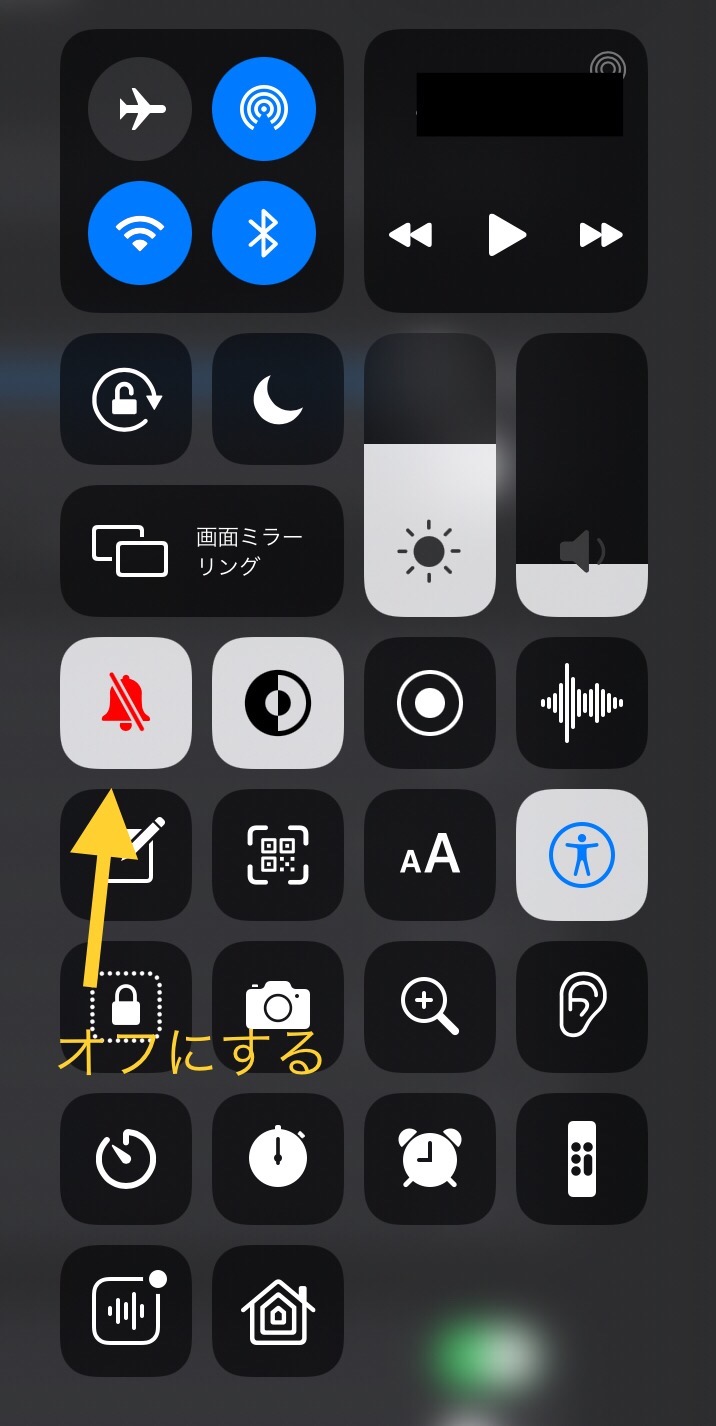The width and height of the screenshot is (716, 1426).
Task: Open the text size control
Action: coord(430,855)
